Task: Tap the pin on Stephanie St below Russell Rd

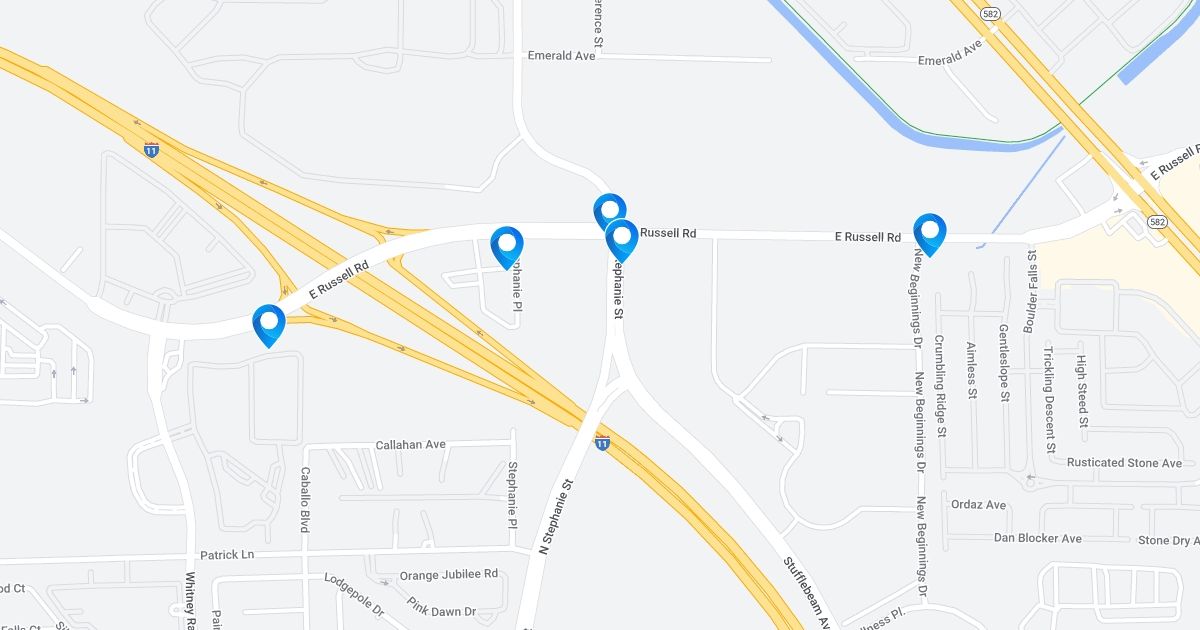Action: (x=622, y=238)
